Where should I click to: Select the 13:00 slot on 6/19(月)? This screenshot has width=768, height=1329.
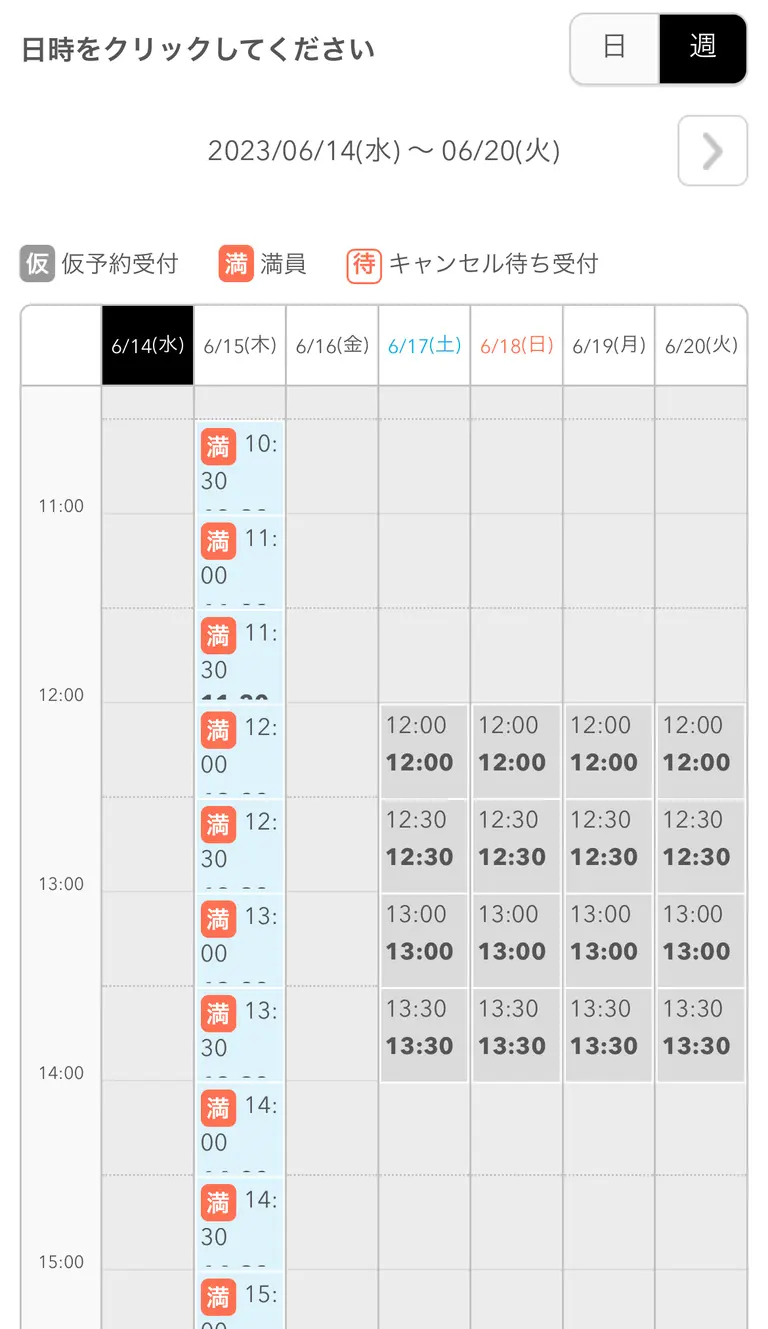[609, 940]
